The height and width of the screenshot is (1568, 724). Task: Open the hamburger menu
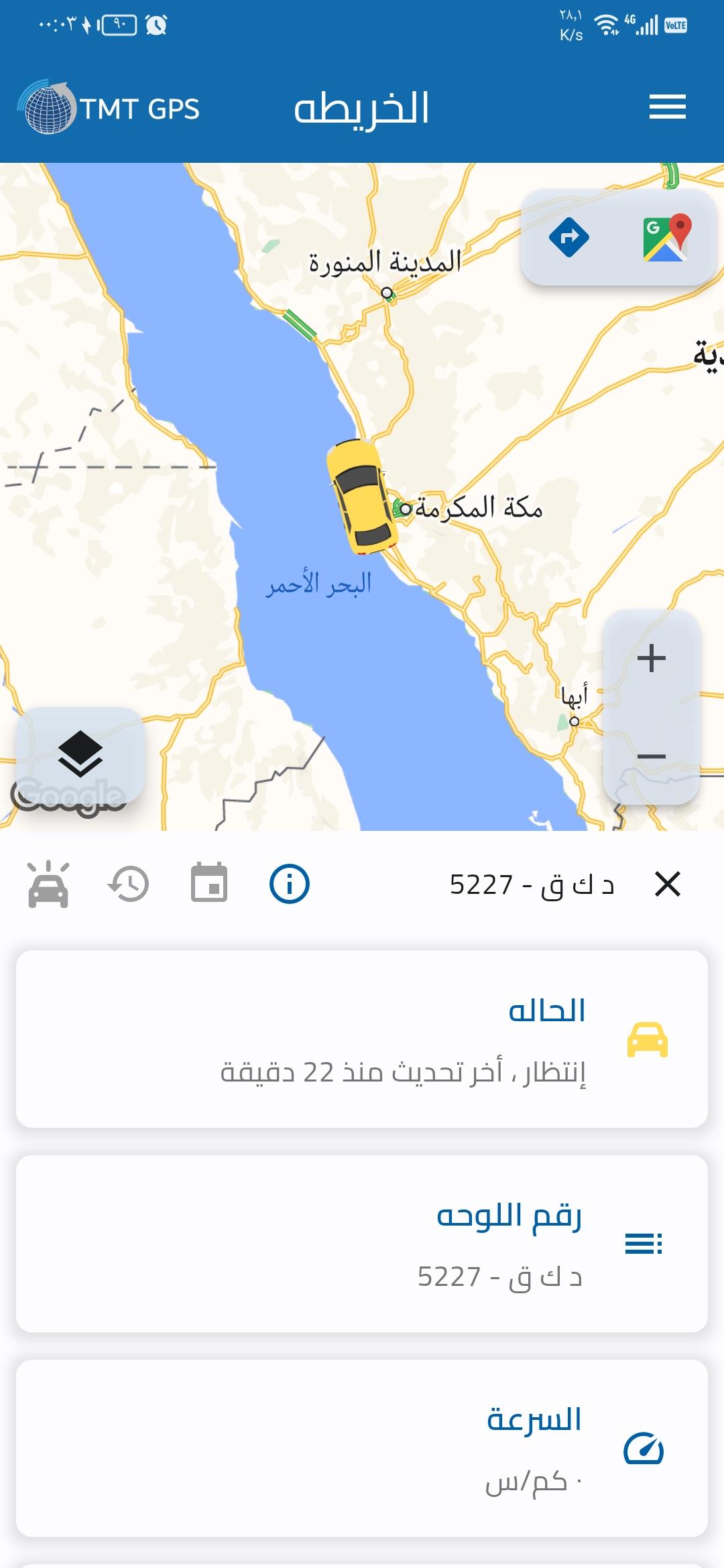tap(667, 107)
